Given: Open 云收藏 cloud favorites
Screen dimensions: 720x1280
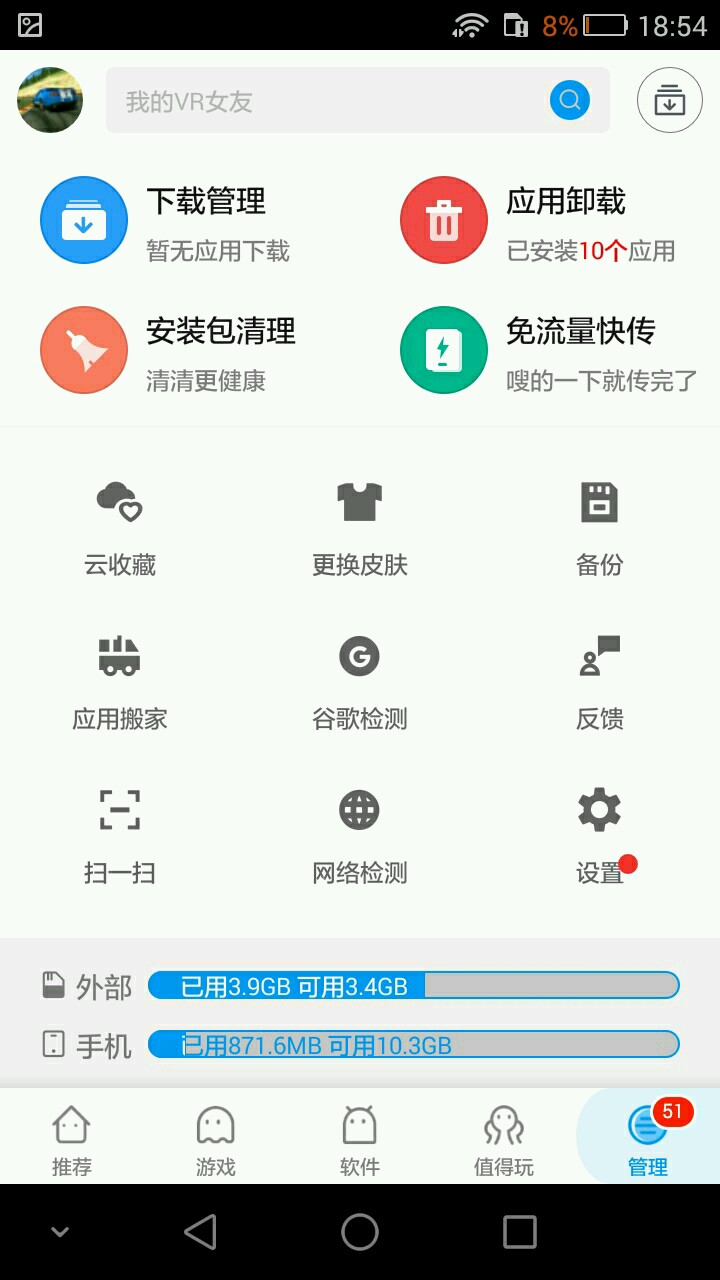Looking at the screenshot, I should tap(120, 528).
